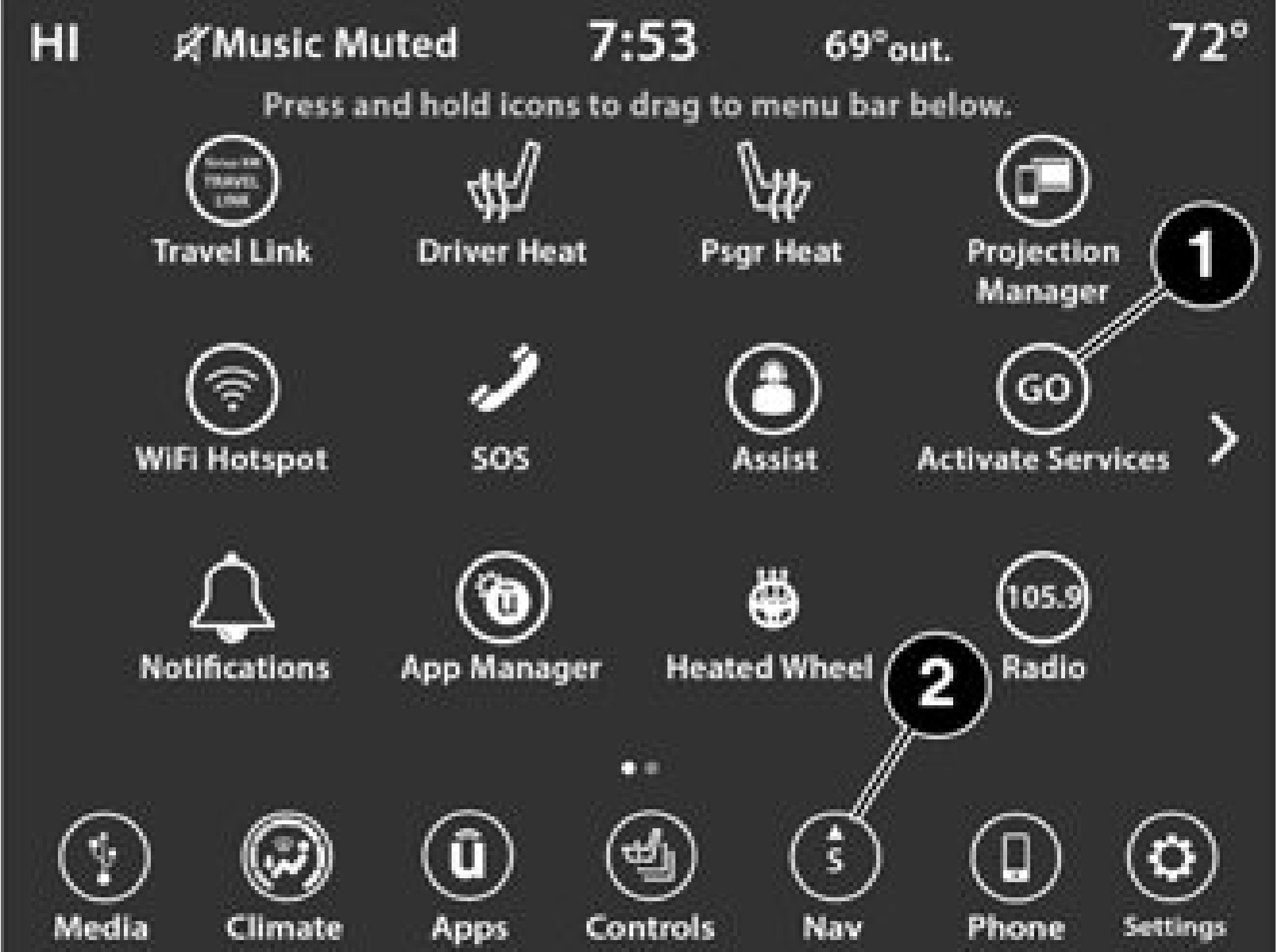
Task: Switch to the Climate tab
Action: (x=286, y=857)
